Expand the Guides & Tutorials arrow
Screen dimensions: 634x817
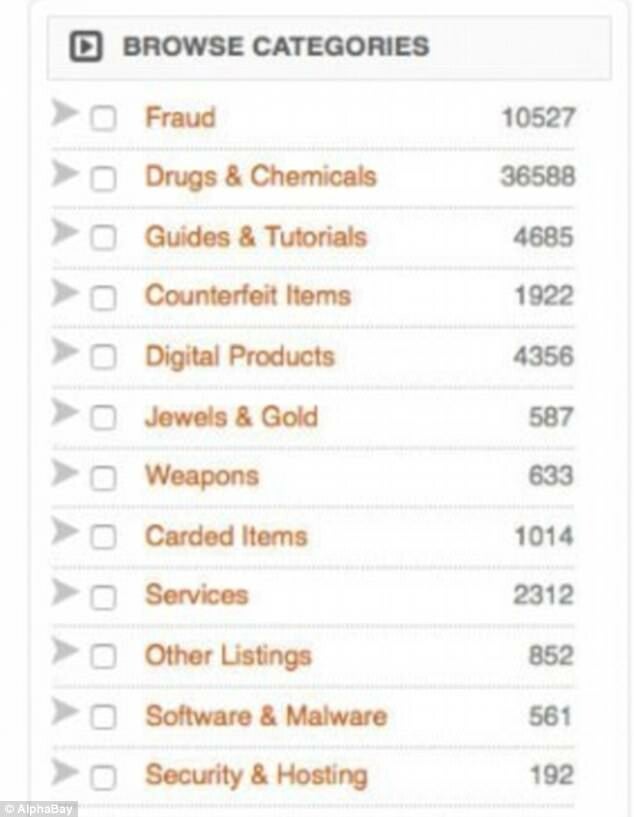tap(65, 234)
